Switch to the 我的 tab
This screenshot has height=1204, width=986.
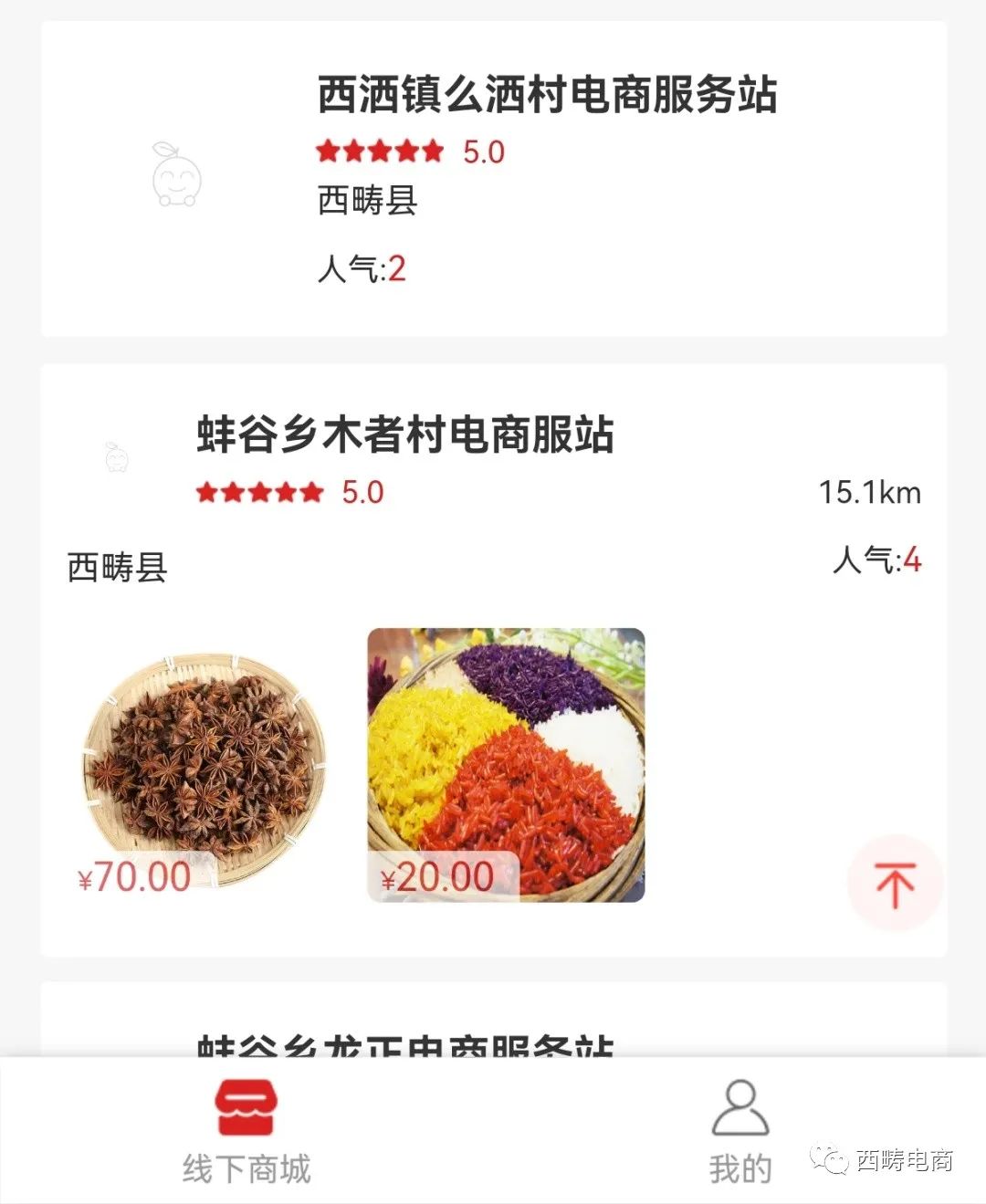coord(739,1132)
